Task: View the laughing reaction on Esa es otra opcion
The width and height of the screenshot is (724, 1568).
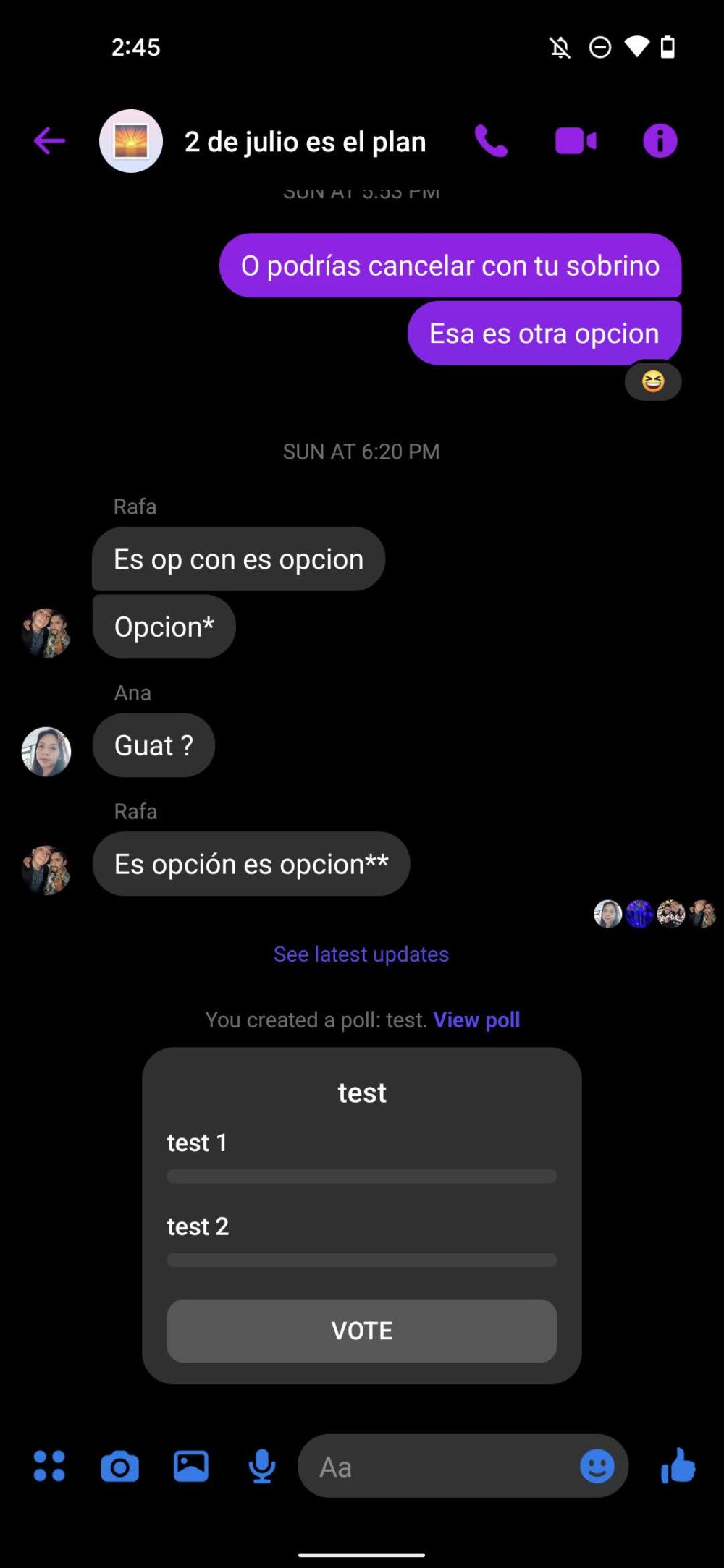Action: pyautogui.click(x=652, y=381)
